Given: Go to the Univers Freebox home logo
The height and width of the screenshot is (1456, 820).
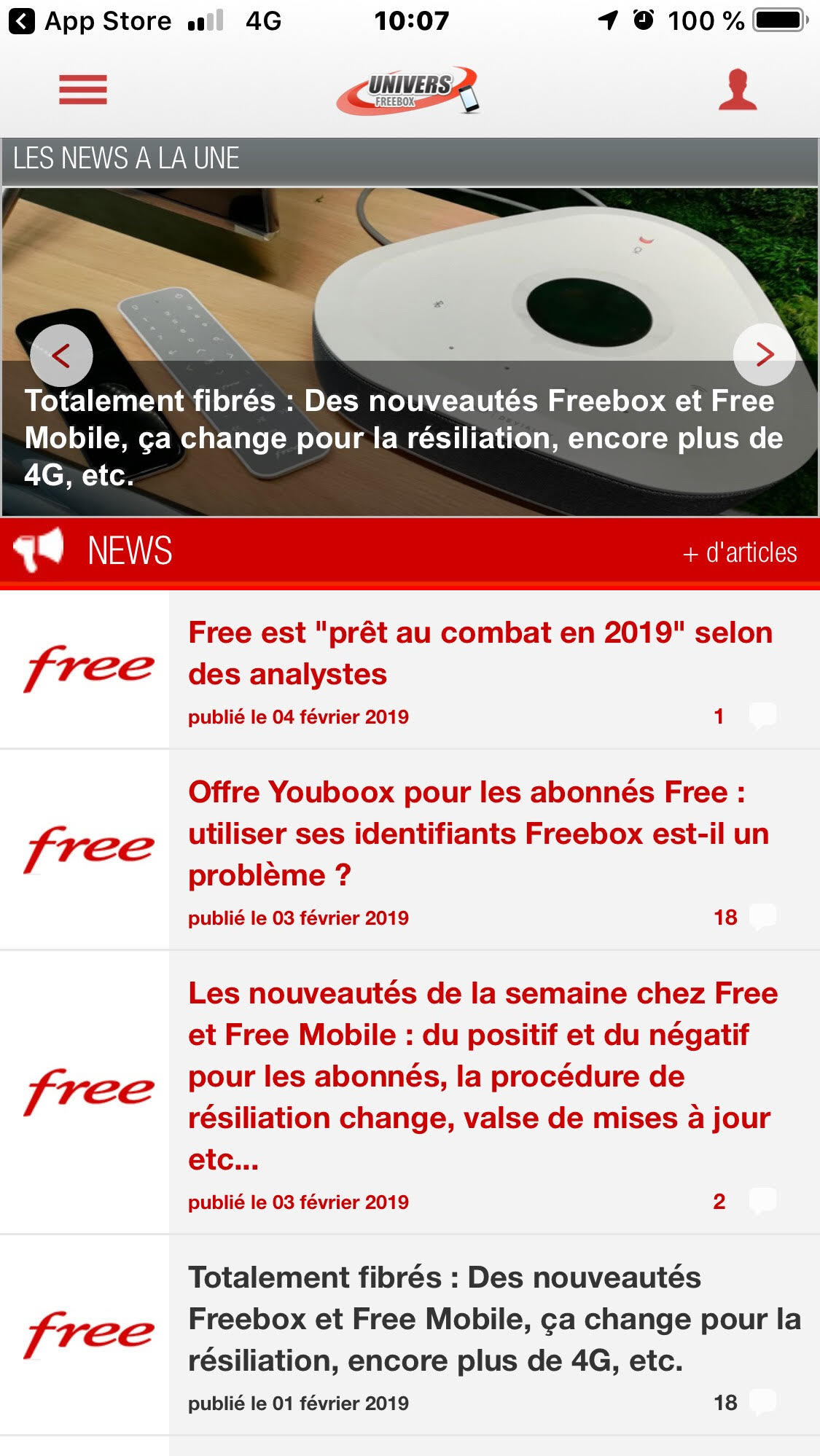Looking at the screenshot, I should click(x=408, y=91).
